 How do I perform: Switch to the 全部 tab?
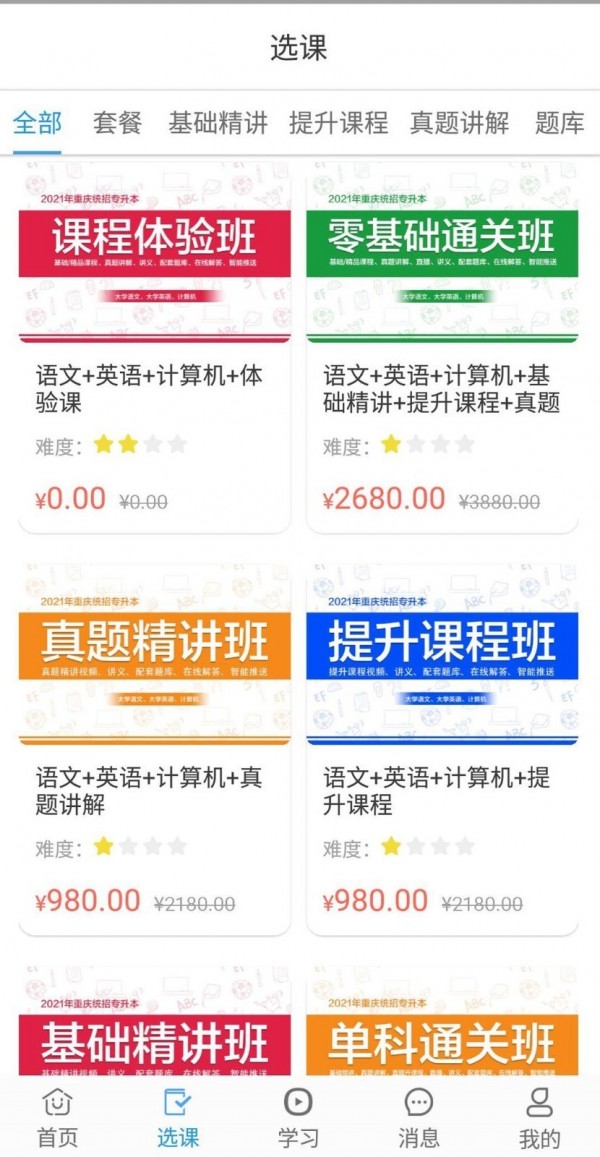click(x=37, y=124)
